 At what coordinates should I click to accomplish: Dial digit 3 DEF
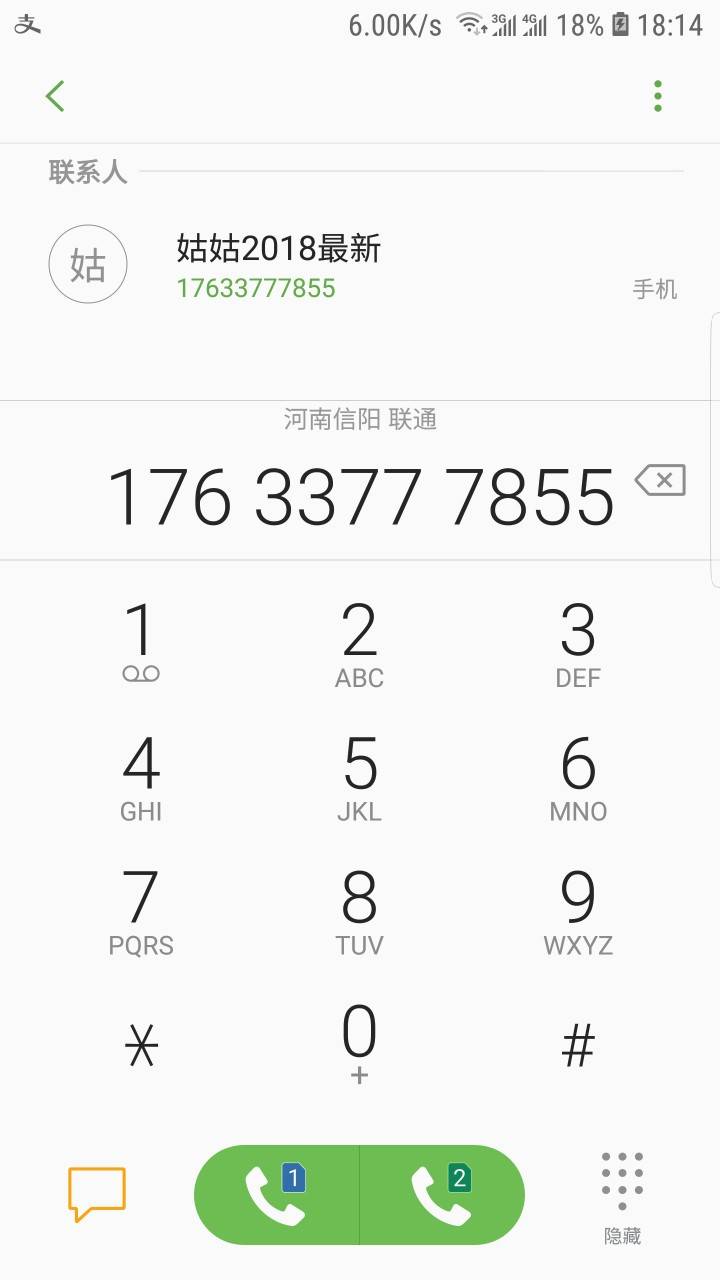[x=578, y=643]
